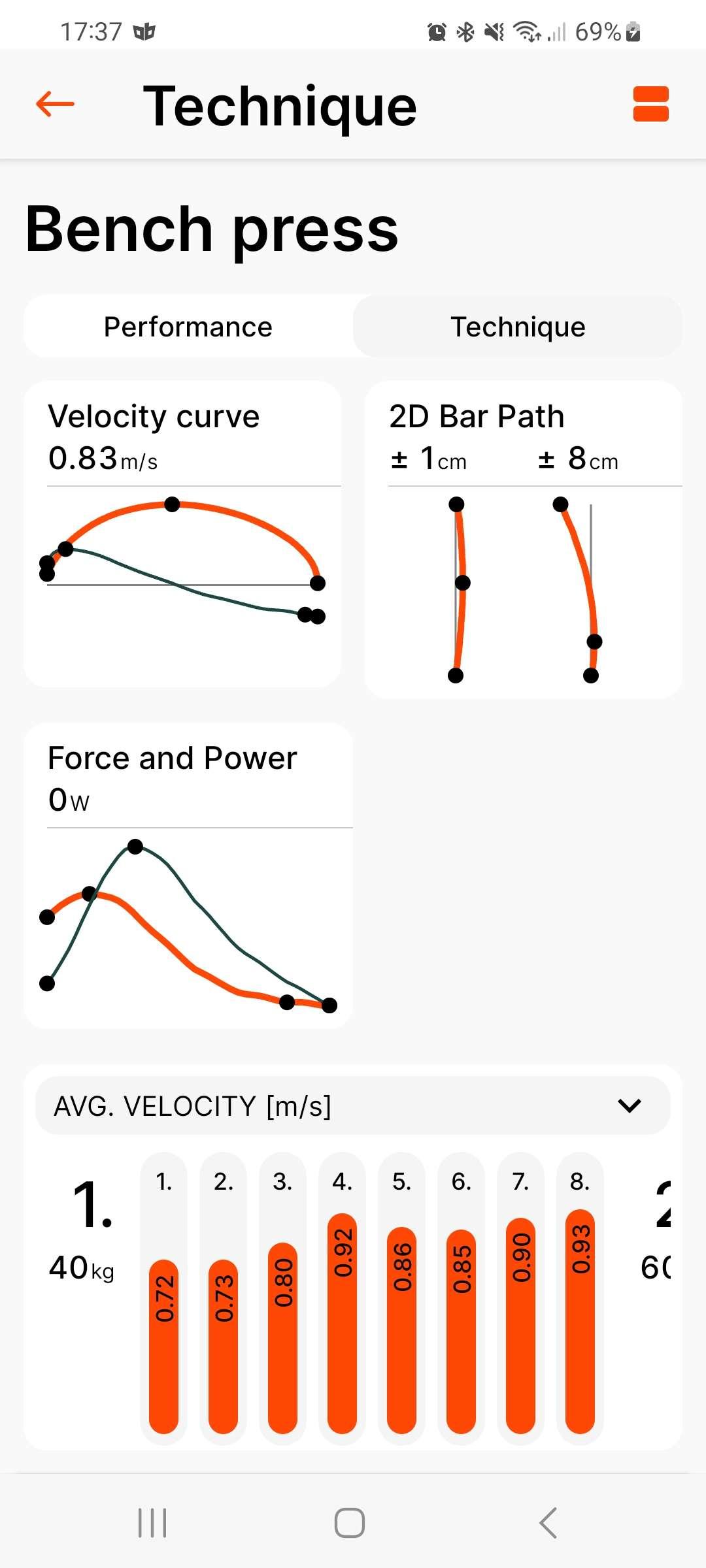This screenshot has width=706, height=1568.
Task: Tap system home button
Action: point(350,1523)
